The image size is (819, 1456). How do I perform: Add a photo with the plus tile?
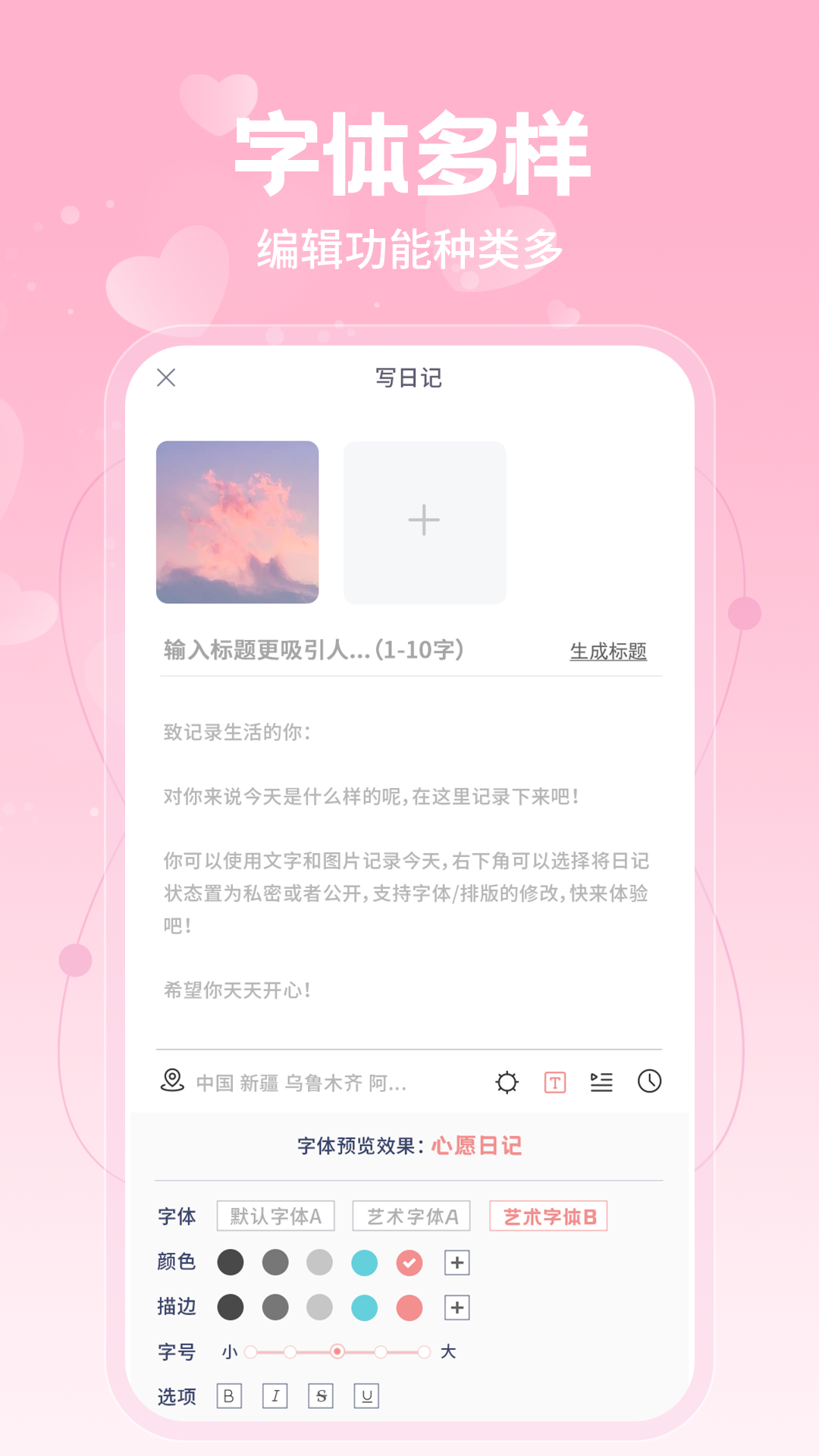coord(425,519)
